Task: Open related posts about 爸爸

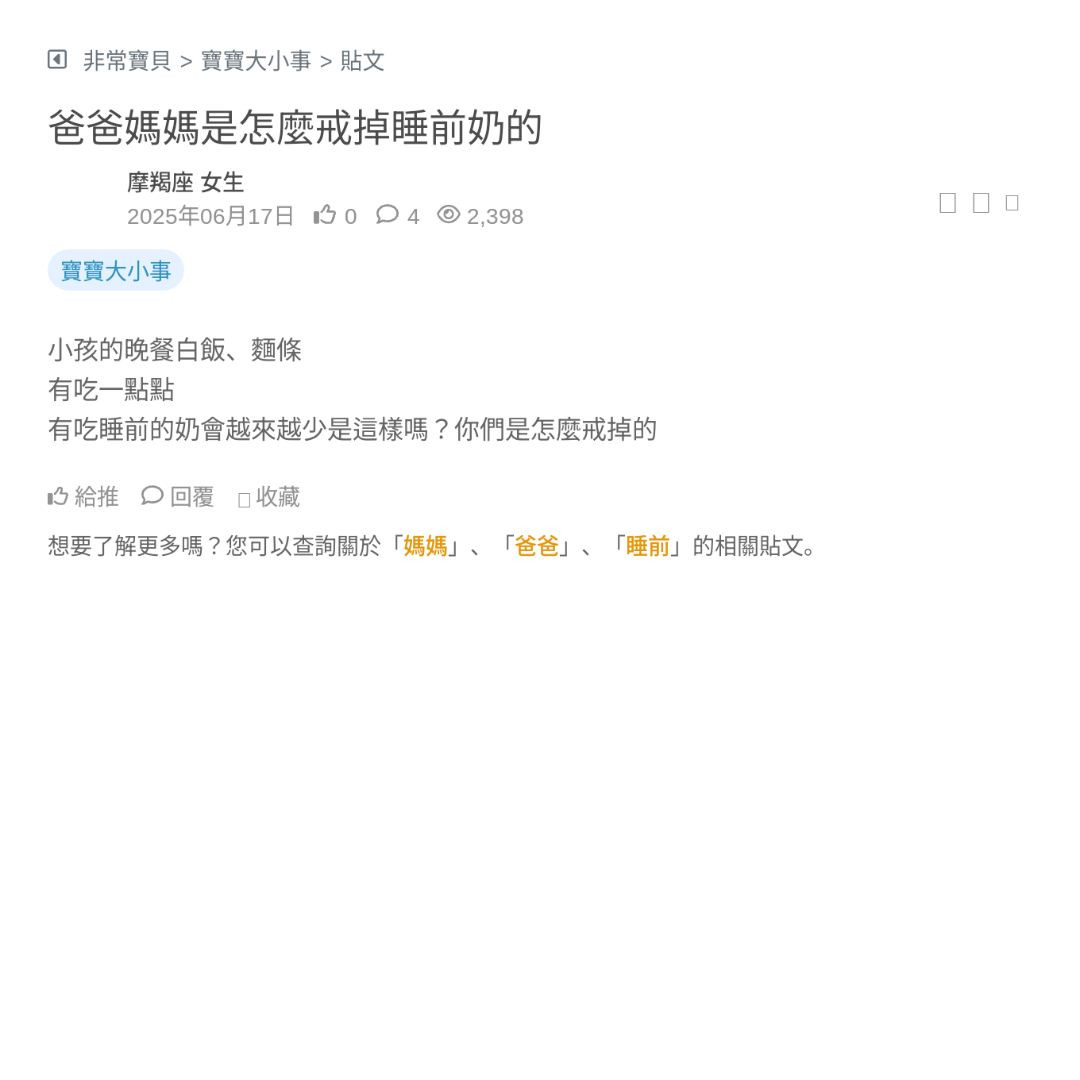Action: click(536, 546)
